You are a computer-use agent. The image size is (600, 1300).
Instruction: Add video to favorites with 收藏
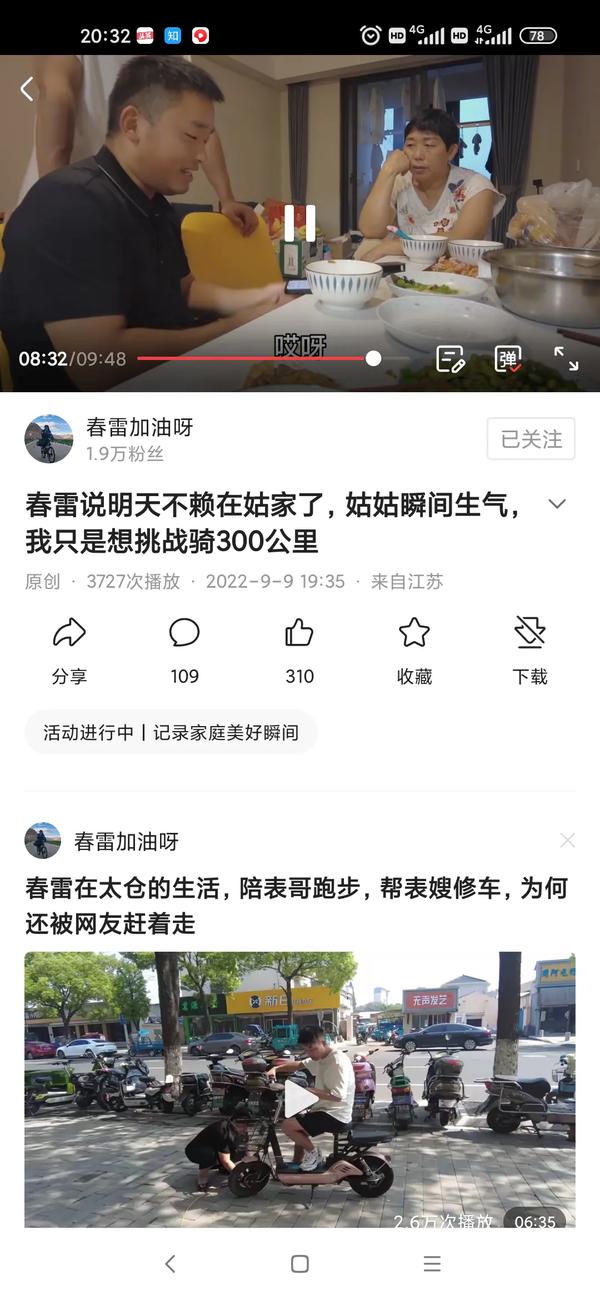tap(414, 649)
